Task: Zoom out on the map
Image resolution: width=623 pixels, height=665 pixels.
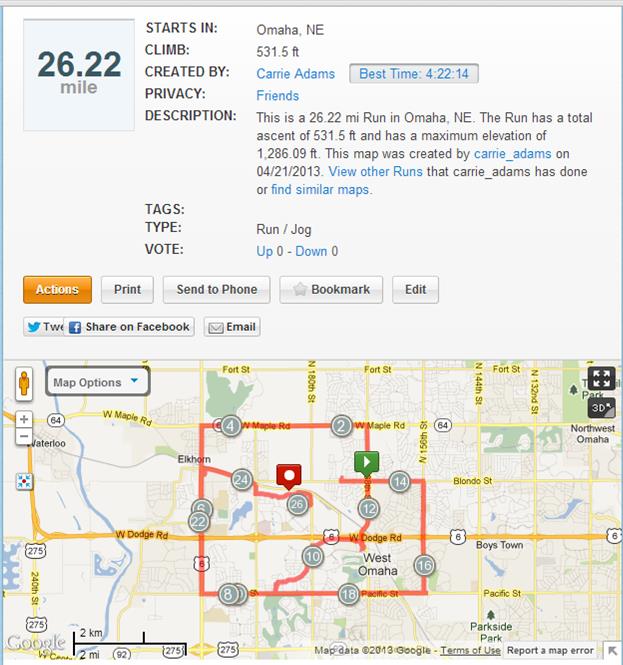Action: point(24,437)
